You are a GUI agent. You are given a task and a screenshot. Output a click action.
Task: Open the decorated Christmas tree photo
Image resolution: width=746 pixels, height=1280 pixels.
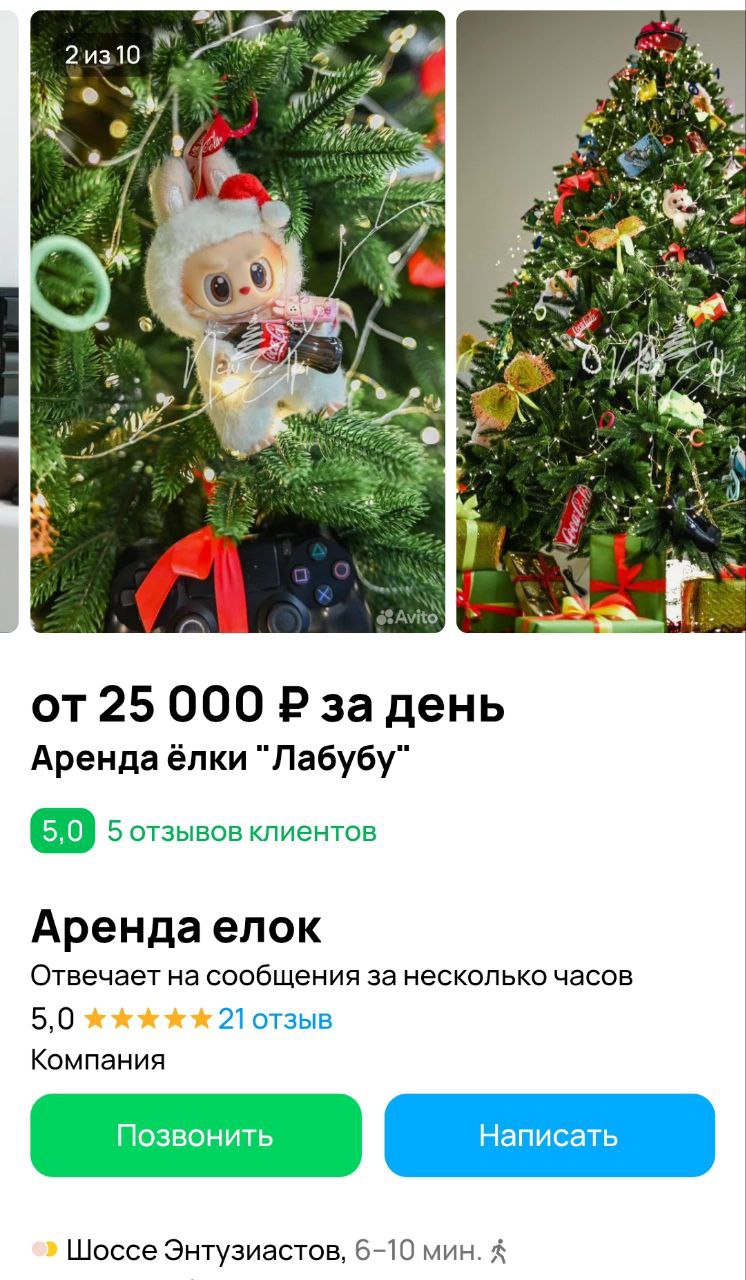[602, 320]
